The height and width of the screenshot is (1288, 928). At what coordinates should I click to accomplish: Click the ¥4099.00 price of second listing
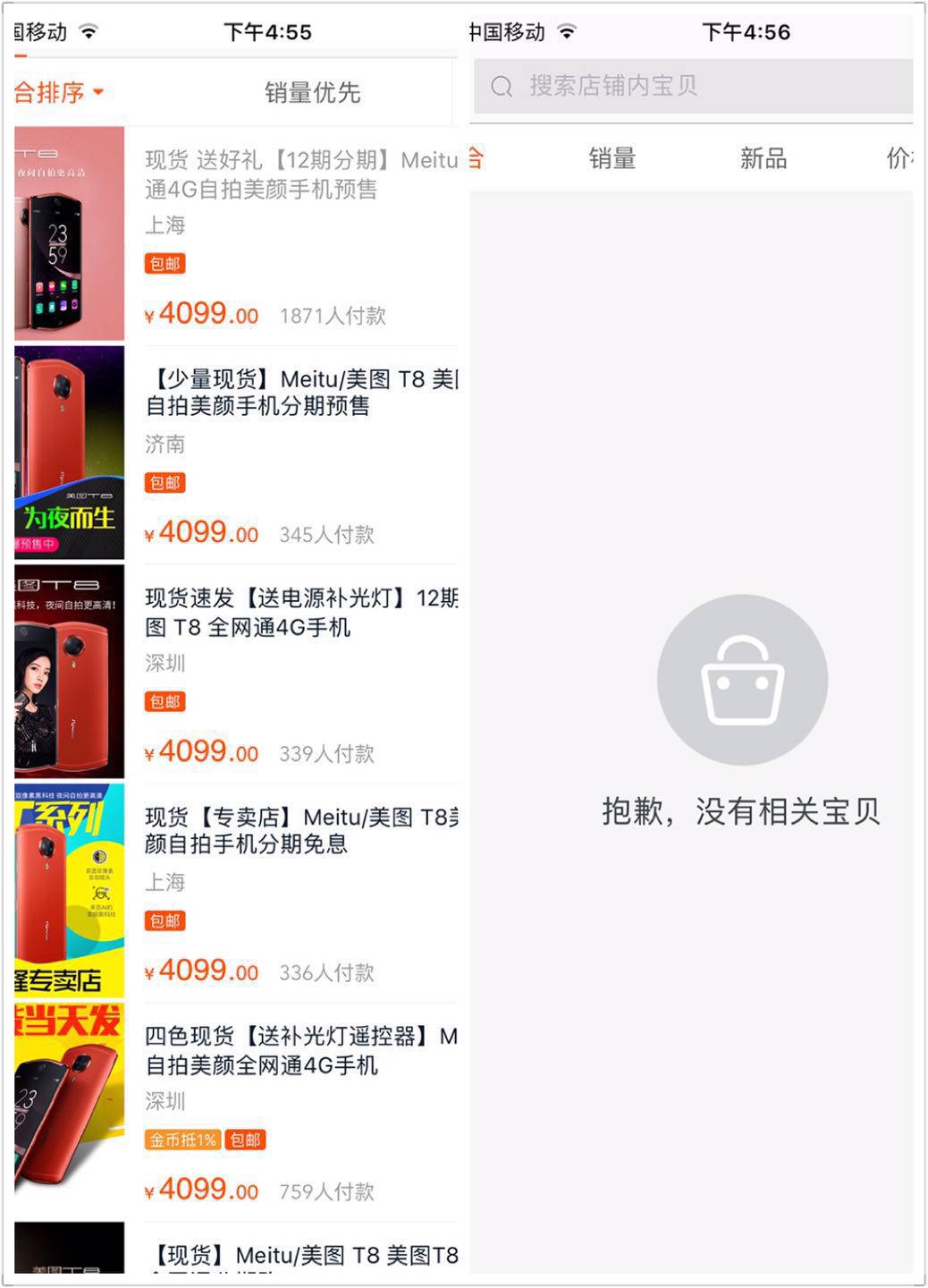pos(201,532)
